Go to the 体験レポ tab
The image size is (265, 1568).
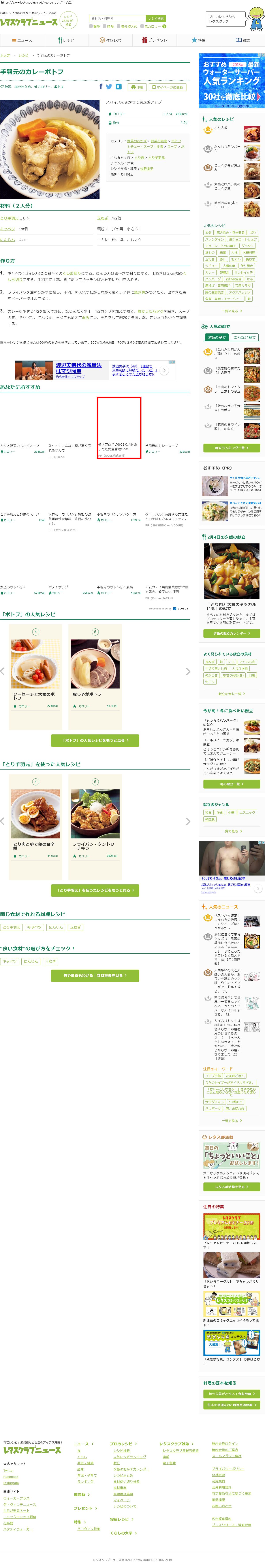point(110,40)
